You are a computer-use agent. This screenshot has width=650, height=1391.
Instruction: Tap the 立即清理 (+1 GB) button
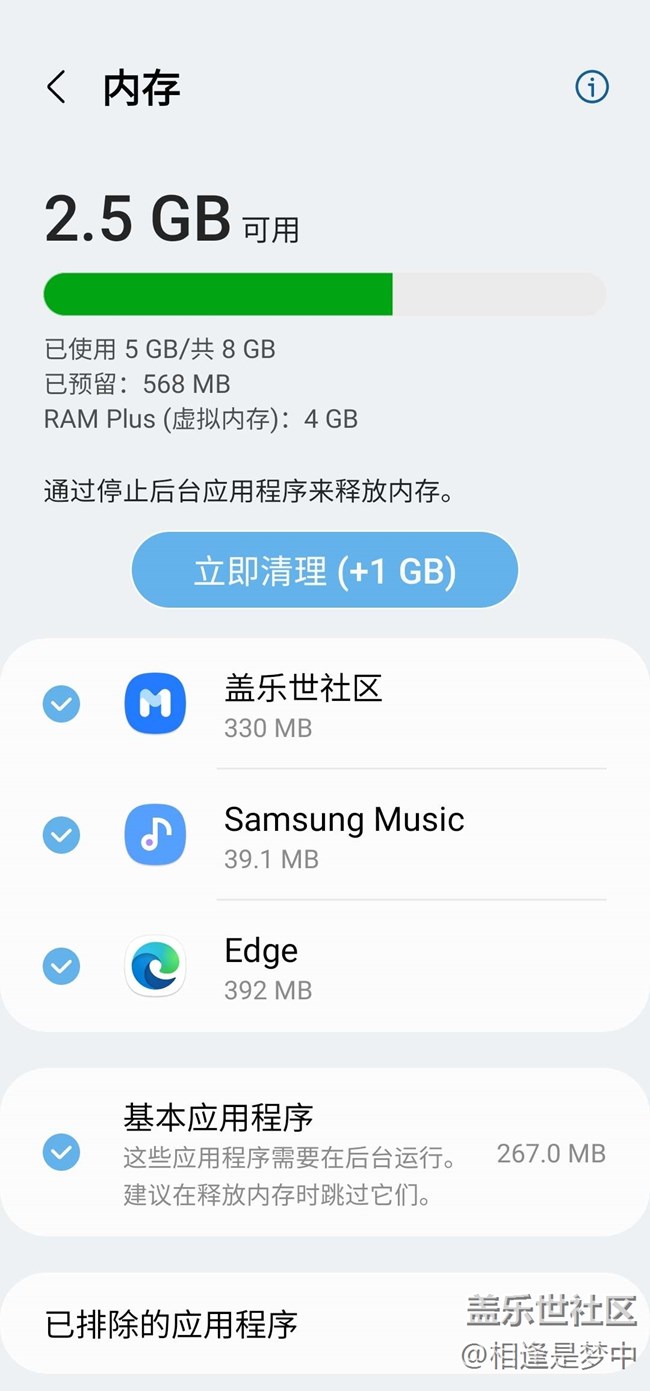point(325,570)
